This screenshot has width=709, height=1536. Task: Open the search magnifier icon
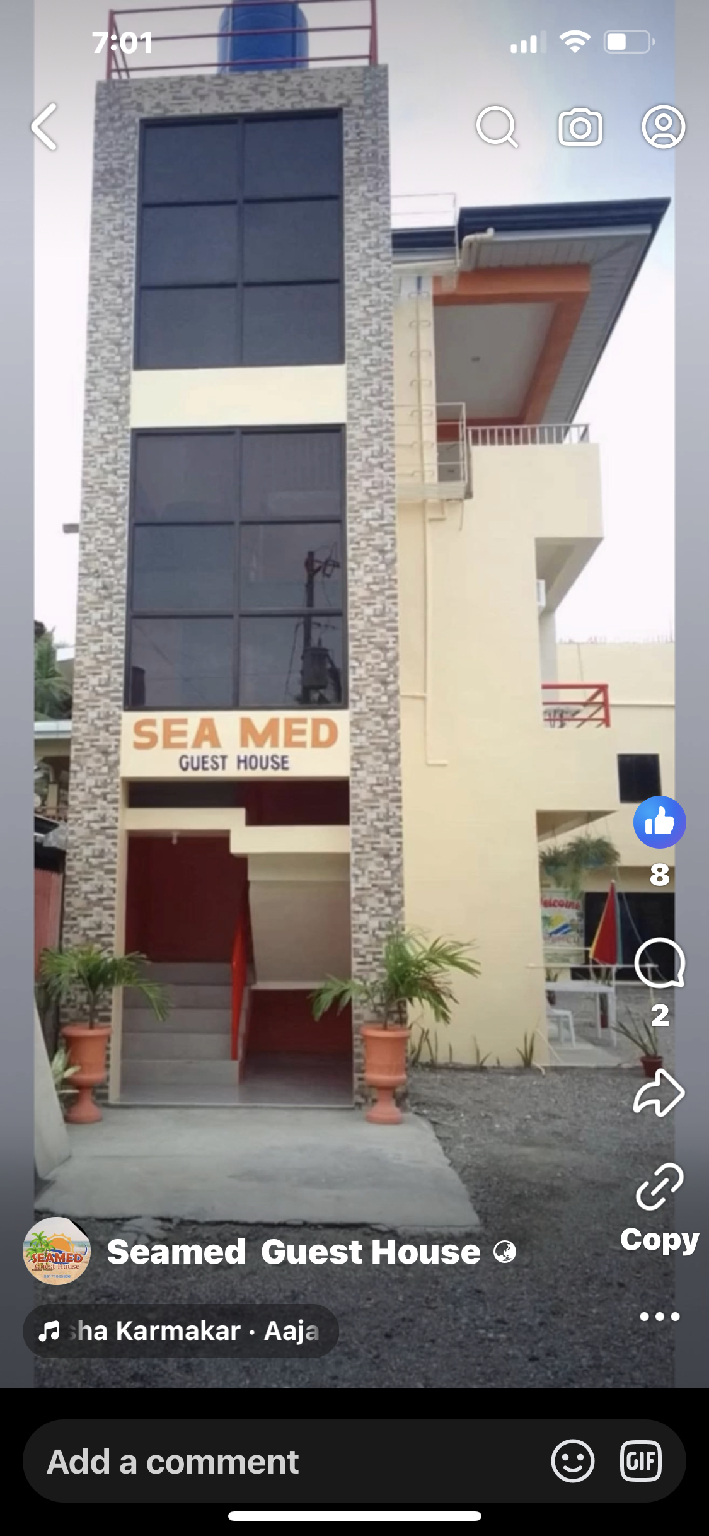(x=497, y=127)
